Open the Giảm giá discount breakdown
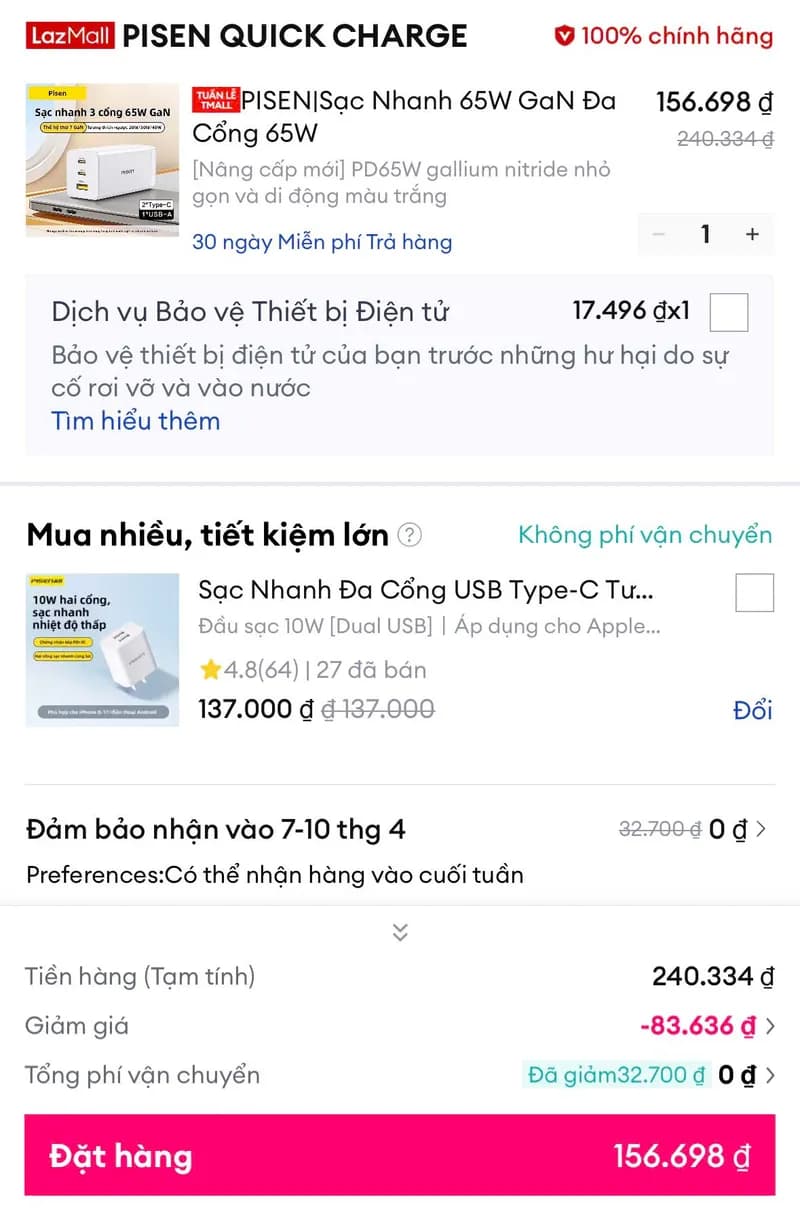Screen dimensions: 800x1214 pos(768,1026)
